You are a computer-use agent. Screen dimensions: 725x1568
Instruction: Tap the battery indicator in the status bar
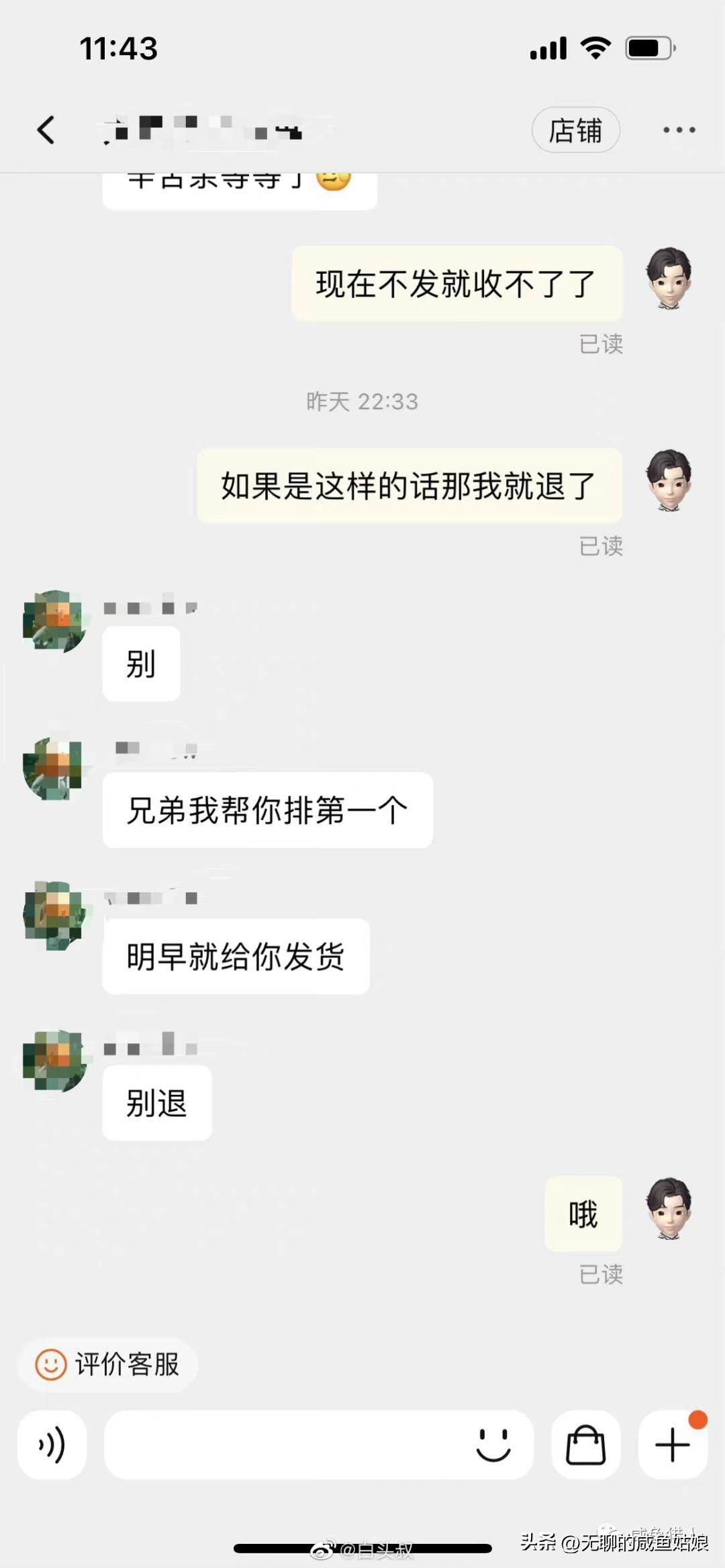[x=646, y=47]
